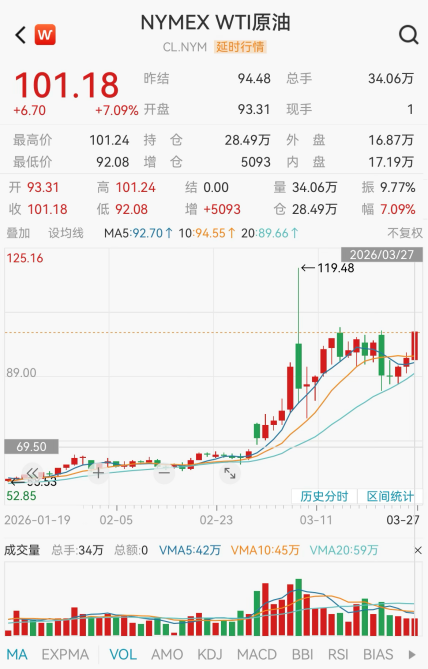Close the 成交量 volume panel
This screenshot has height=669, width=428.
(x=418, y=550)
